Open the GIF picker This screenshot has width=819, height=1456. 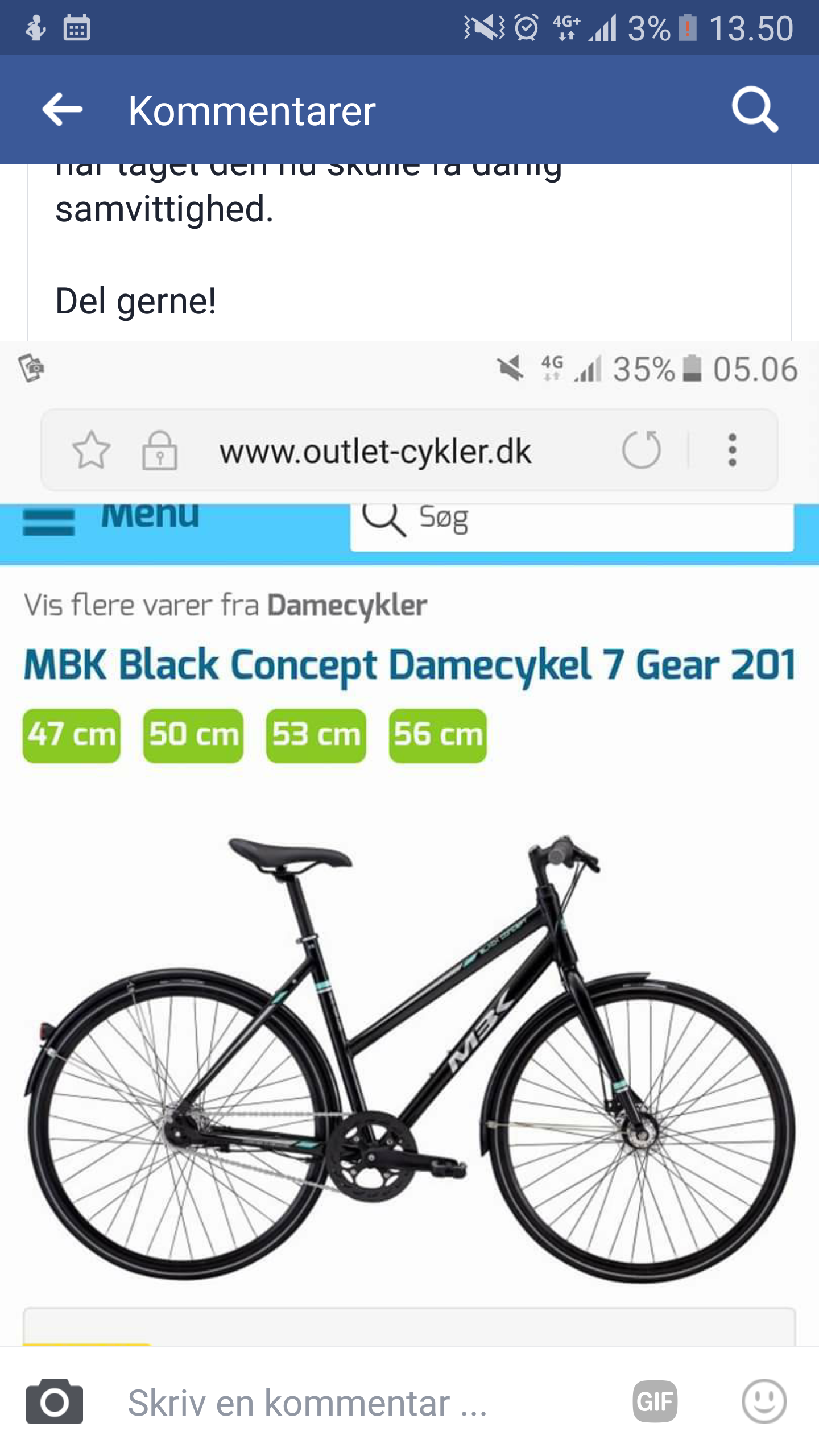click(x=655, y=1401)
